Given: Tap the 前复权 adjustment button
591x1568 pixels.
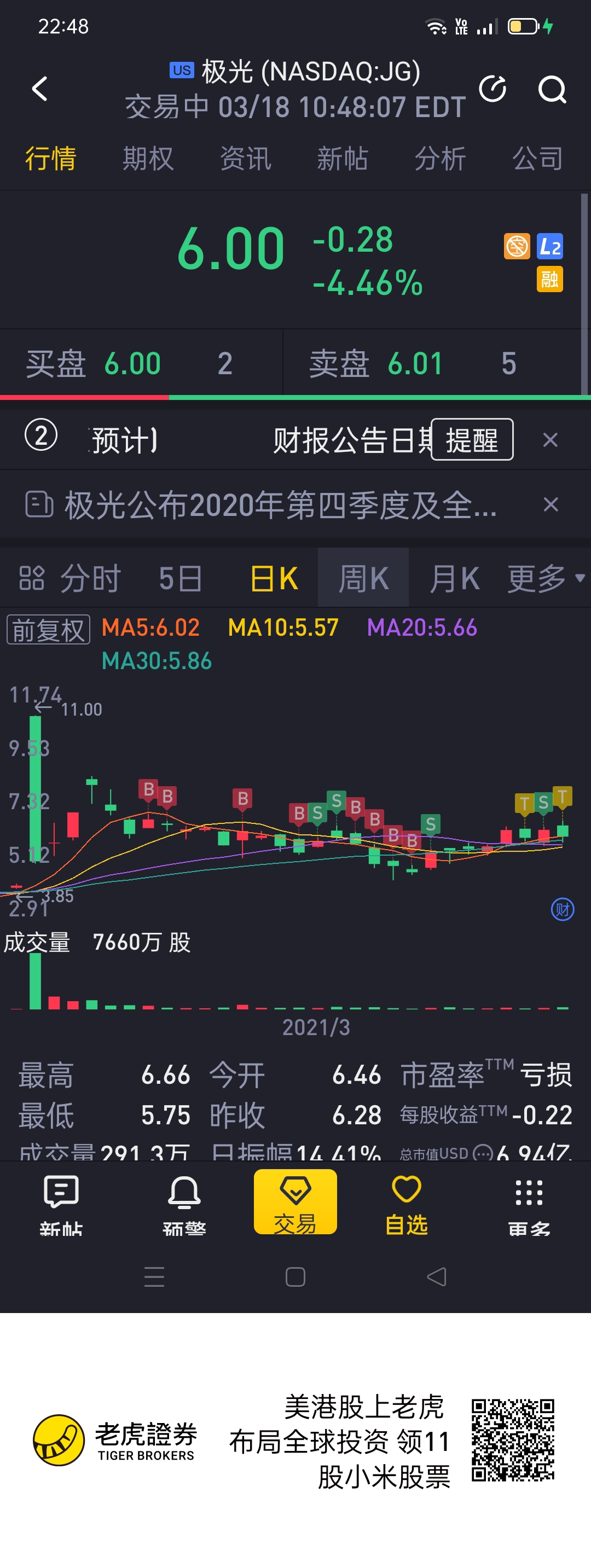Looking at the screenshot, I should tap(49, 629).
